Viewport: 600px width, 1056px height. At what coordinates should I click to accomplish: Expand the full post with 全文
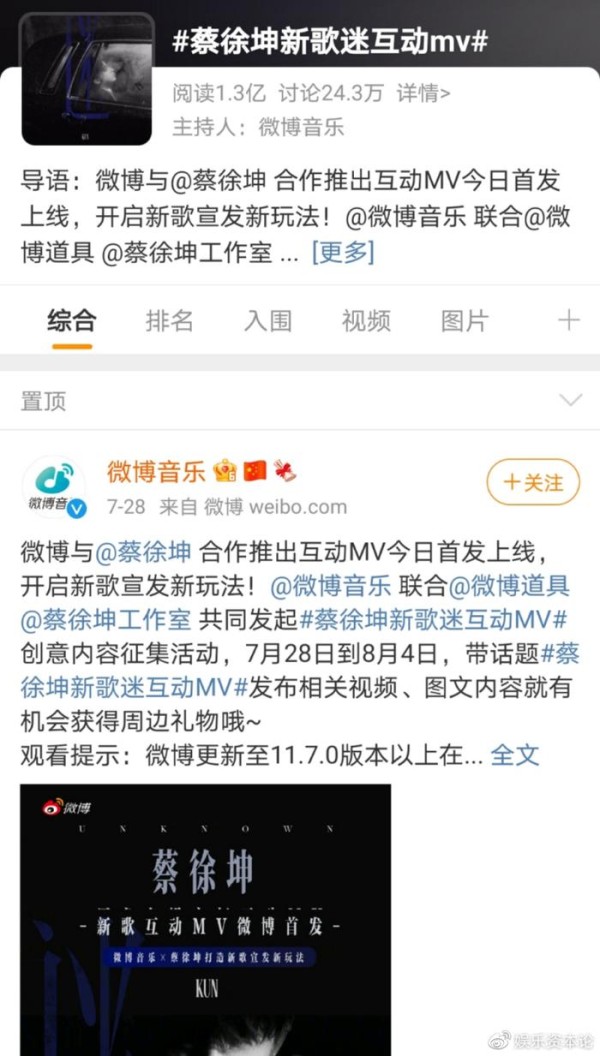click(x=514, y=755)
